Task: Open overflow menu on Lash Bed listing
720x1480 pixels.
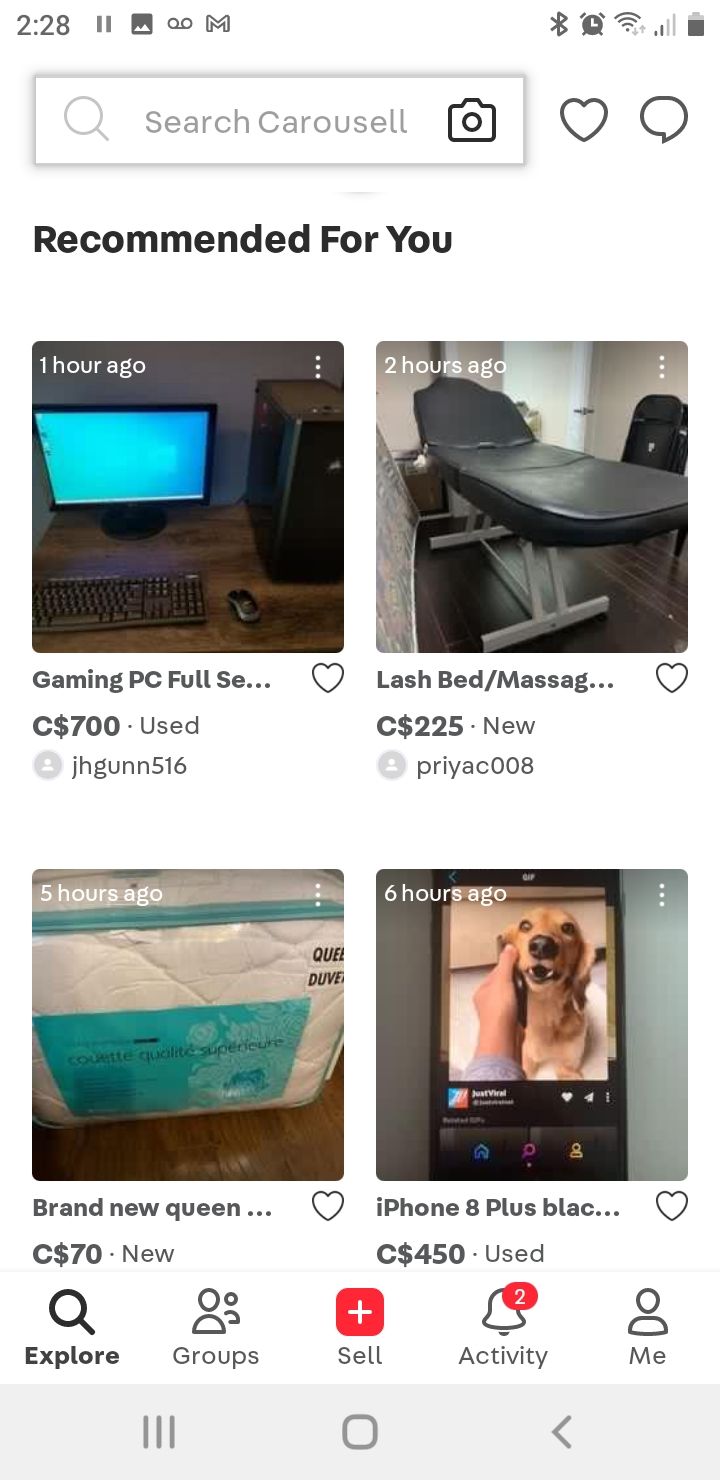Action: (662, 367)
